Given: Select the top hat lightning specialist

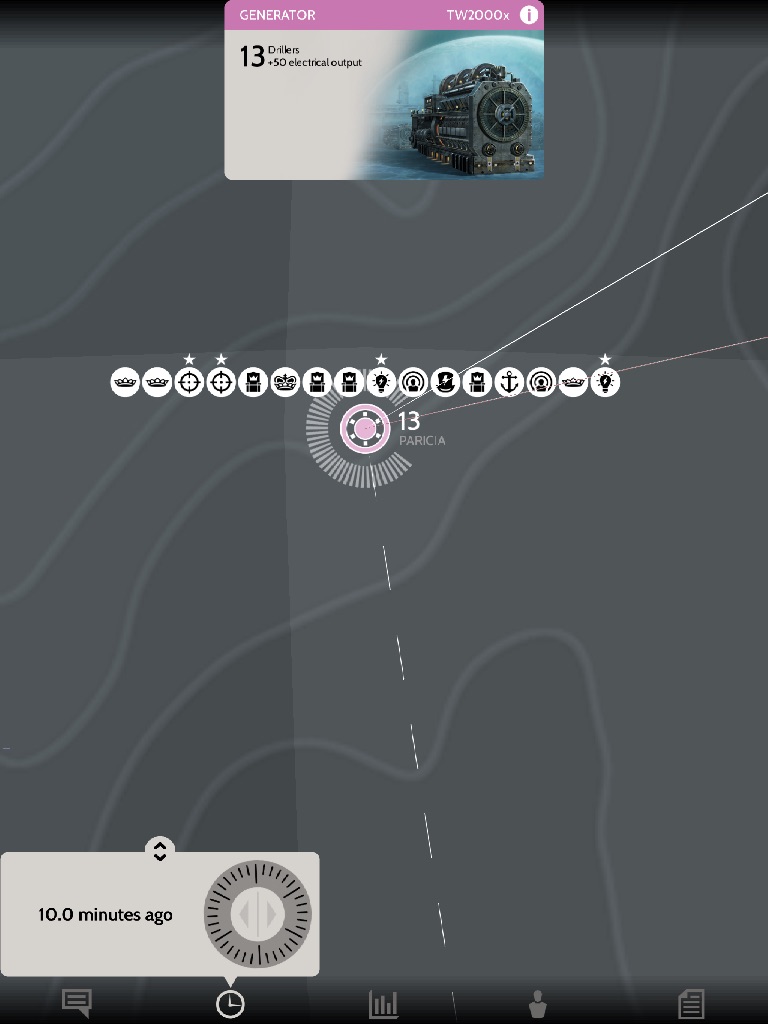Looking at the screenshot, I should pos(445,382).
